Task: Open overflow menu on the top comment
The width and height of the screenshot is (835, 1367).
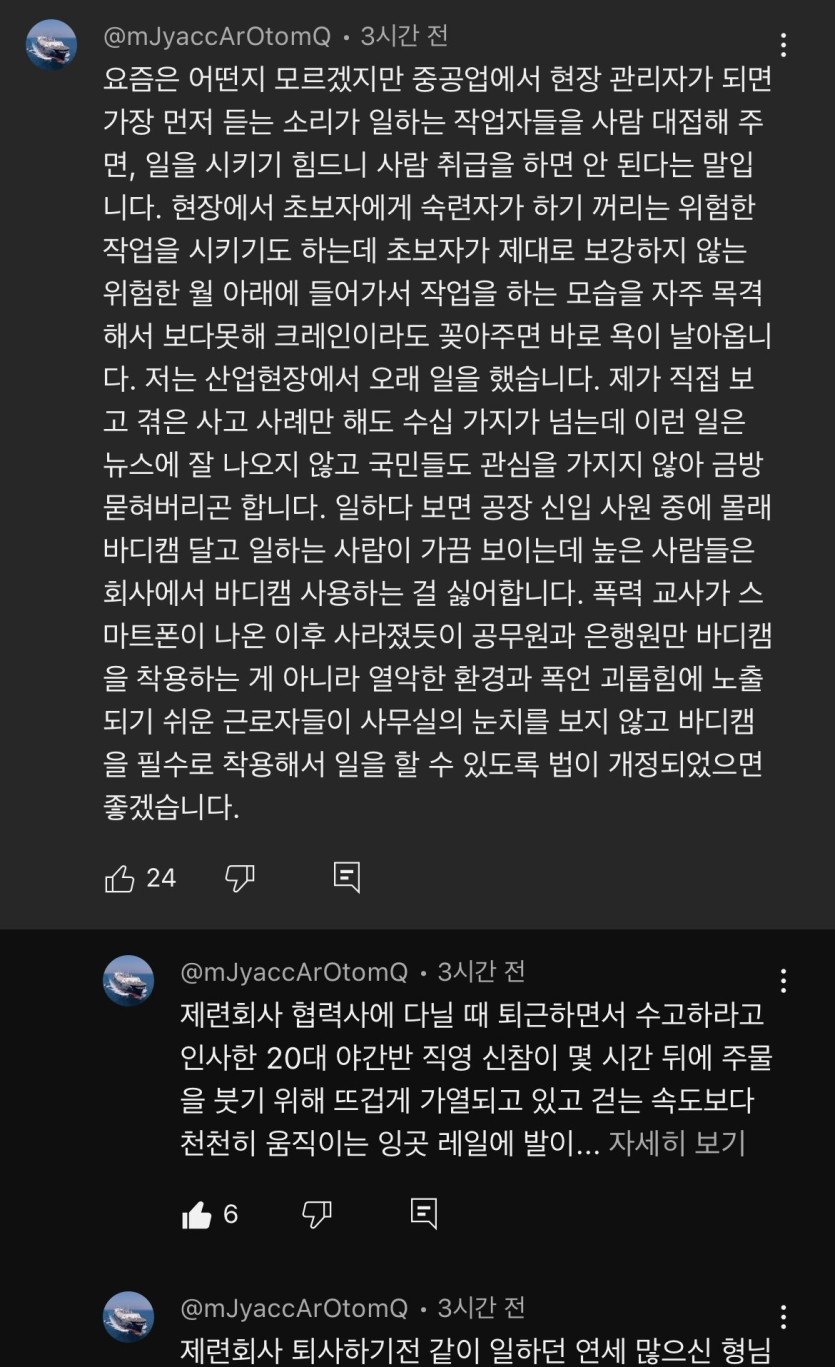Action: [783, 45]
